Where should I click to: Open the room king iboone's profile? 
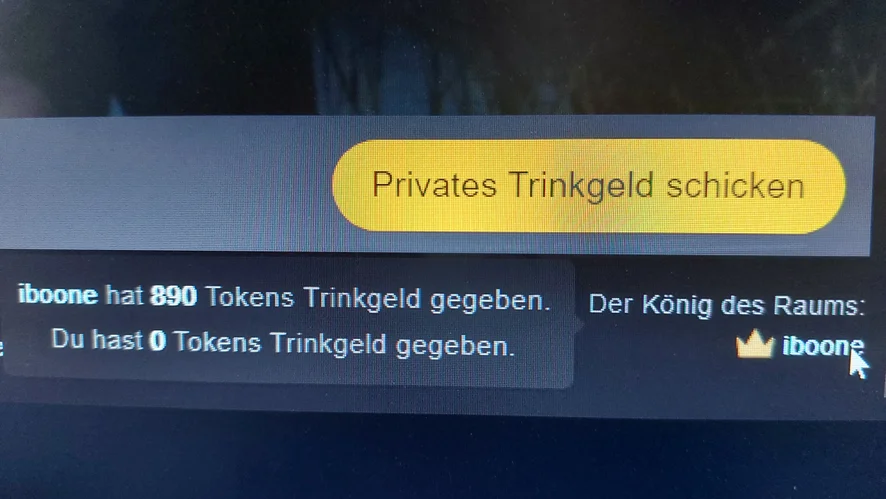821,347
